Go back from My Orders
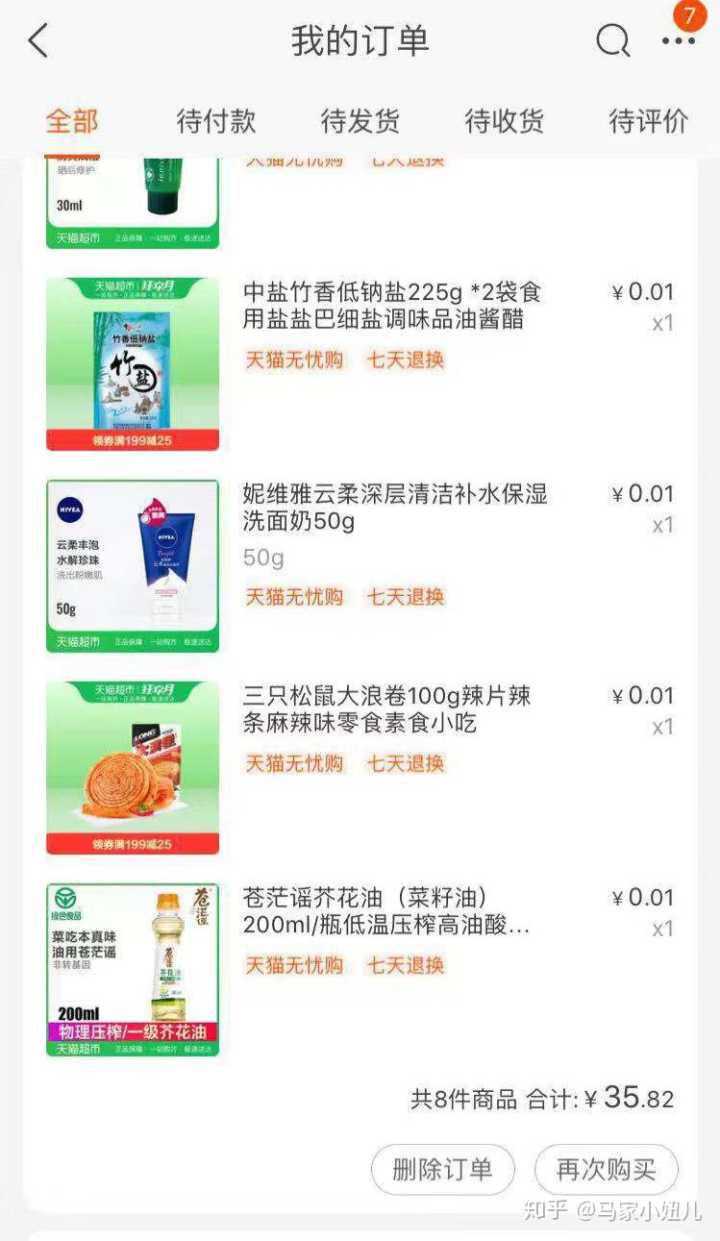720x1241 pixels. pos(38,41)
